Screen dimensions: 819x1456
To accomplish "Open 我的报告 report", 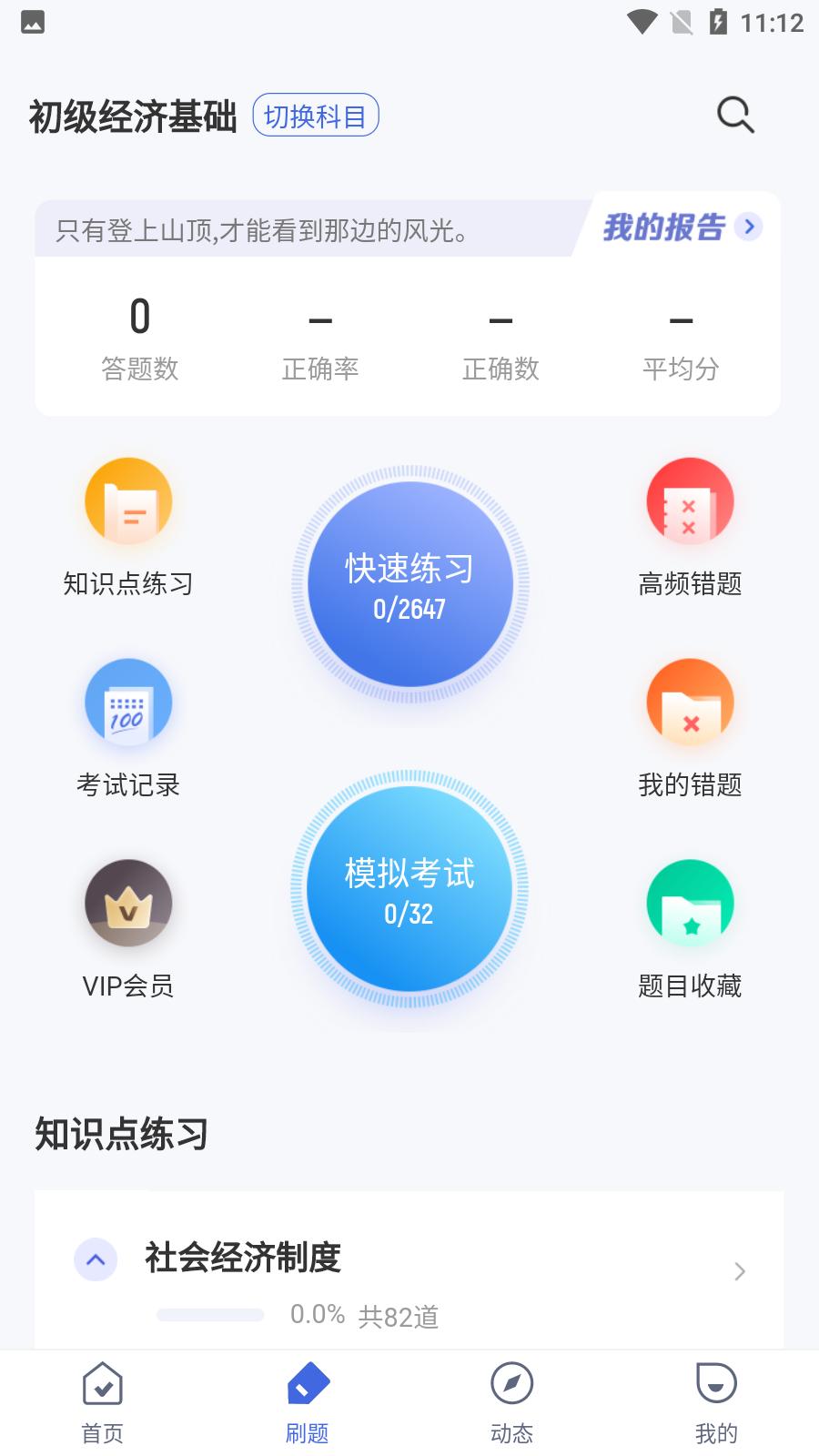I will click(x=681, y=227).
